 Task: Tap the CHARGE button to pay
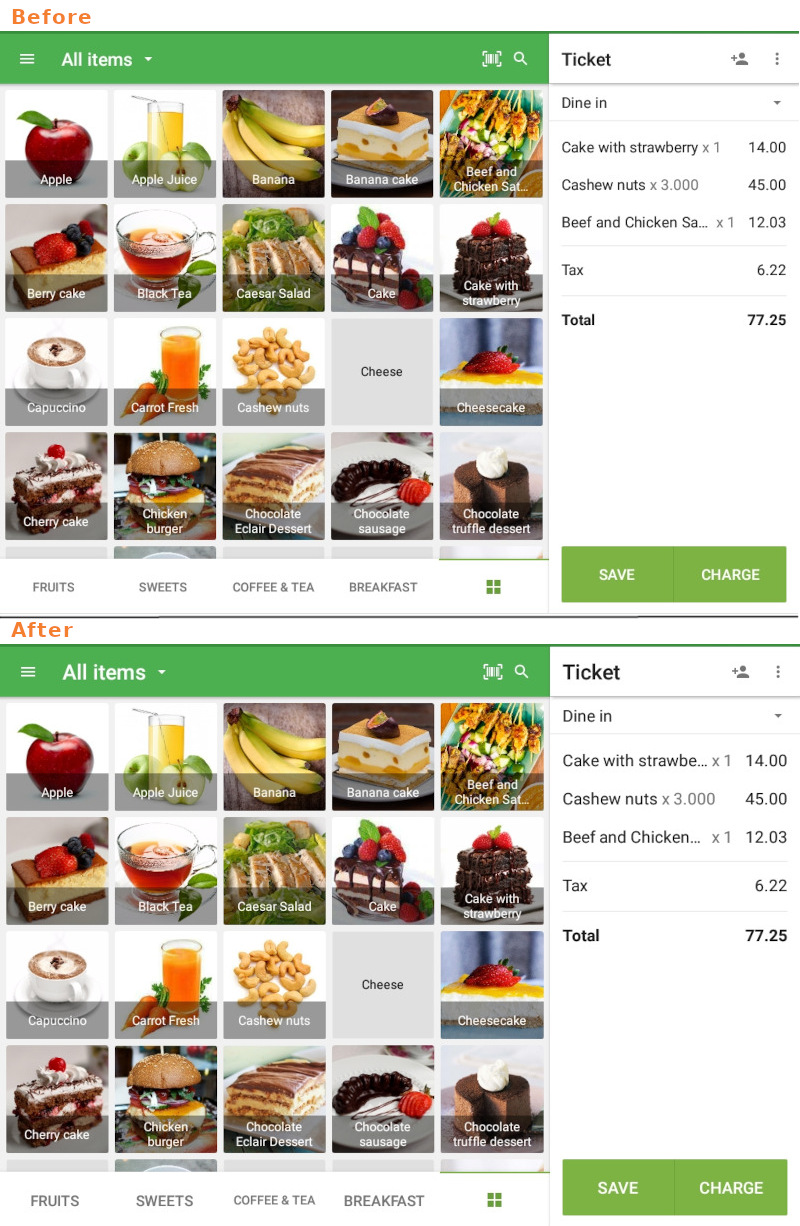730,574
